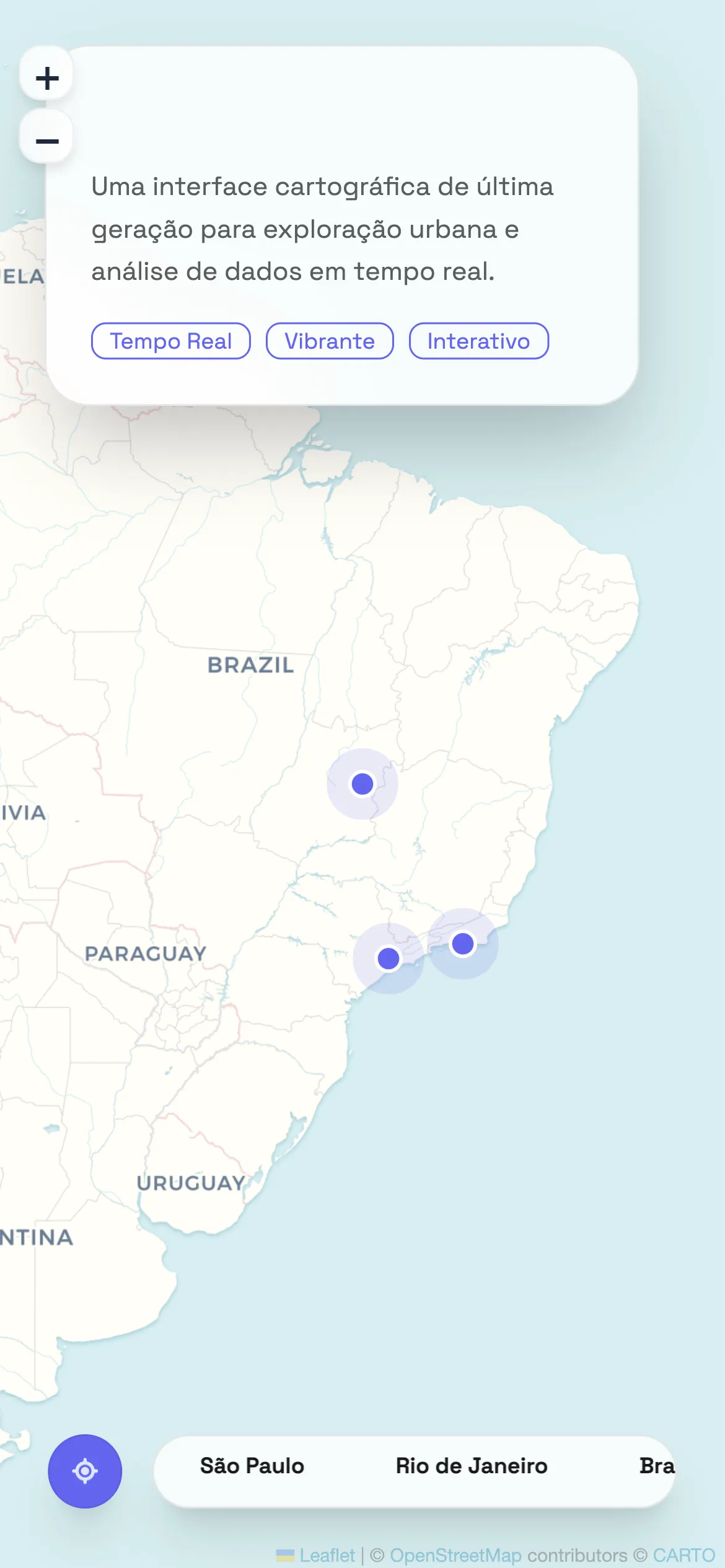Open the São Paulo map marker
The height and width of the screenshot is (1568, 725).
point(389,958)
